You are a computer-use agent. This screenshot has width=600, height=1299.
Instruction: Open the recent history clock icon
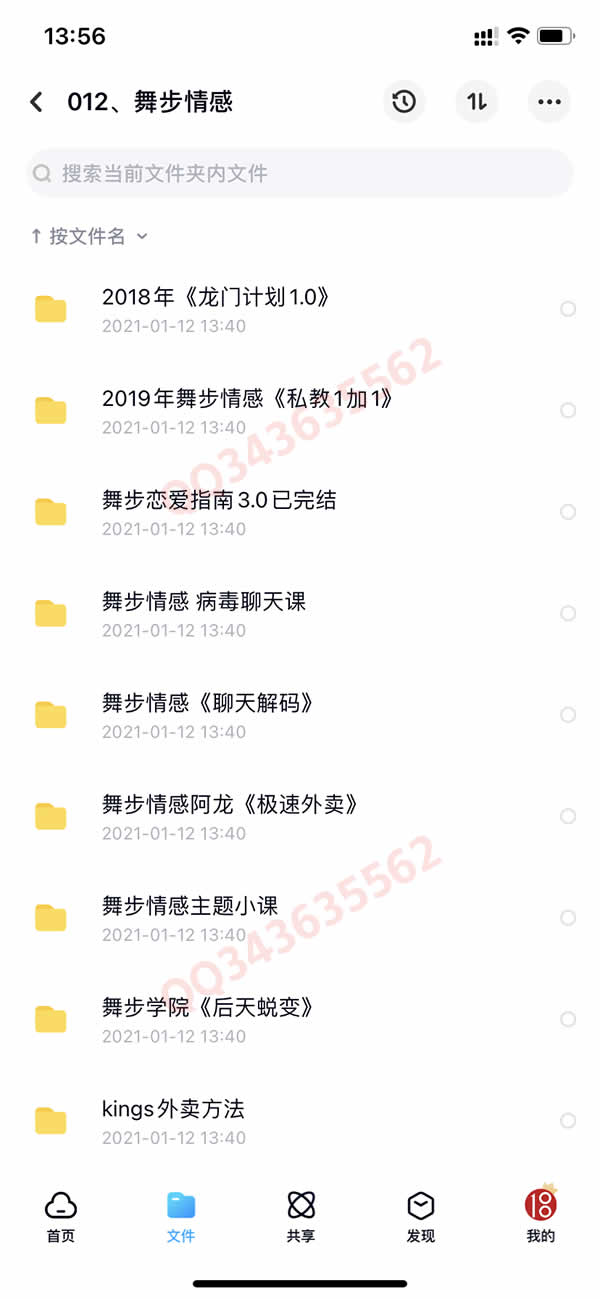pyautogui.click(x=404, y=102)
